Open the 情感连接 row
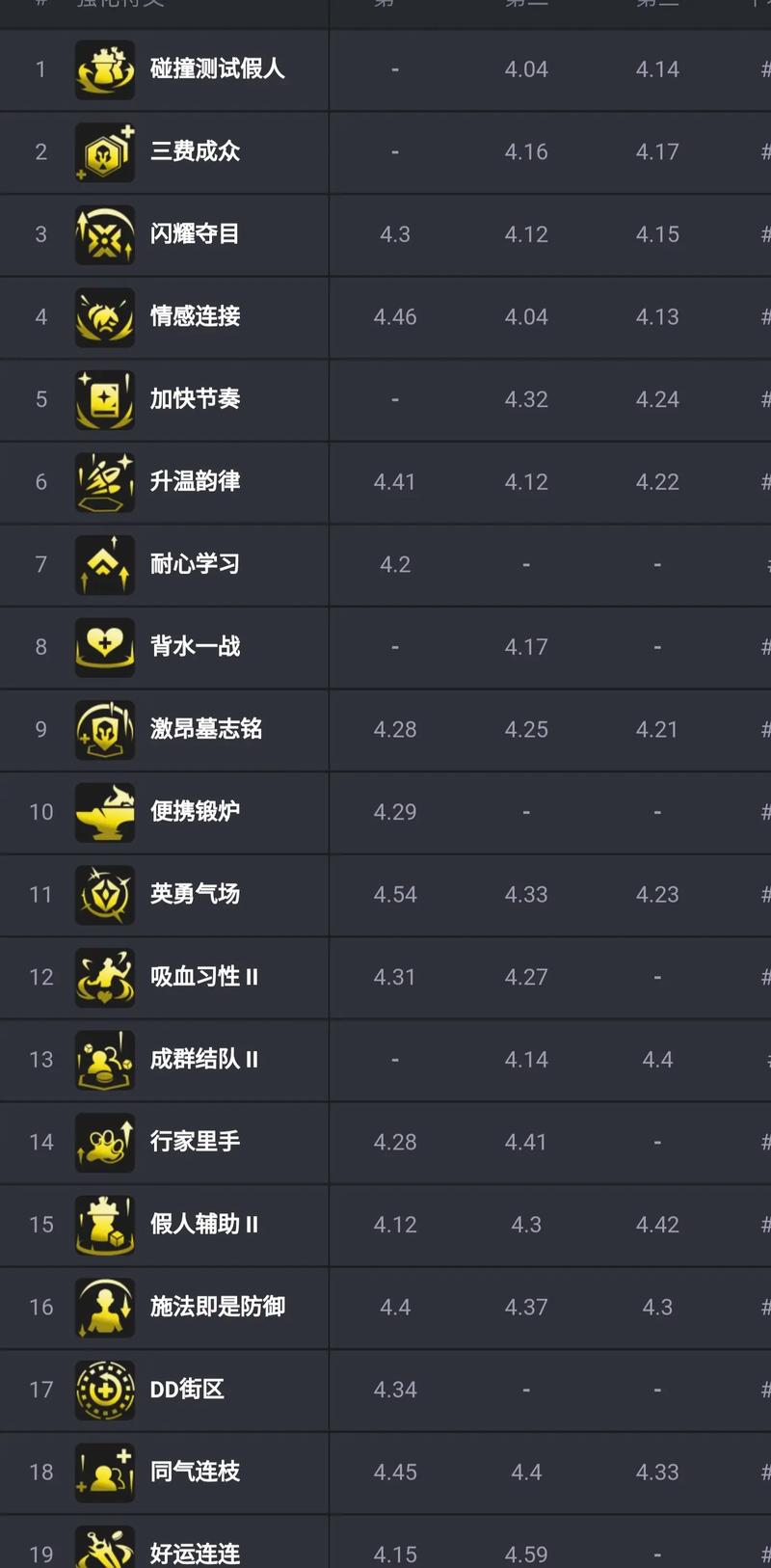Image resolution: width=771 pixels, height=1568 pixels. point(195,316)
